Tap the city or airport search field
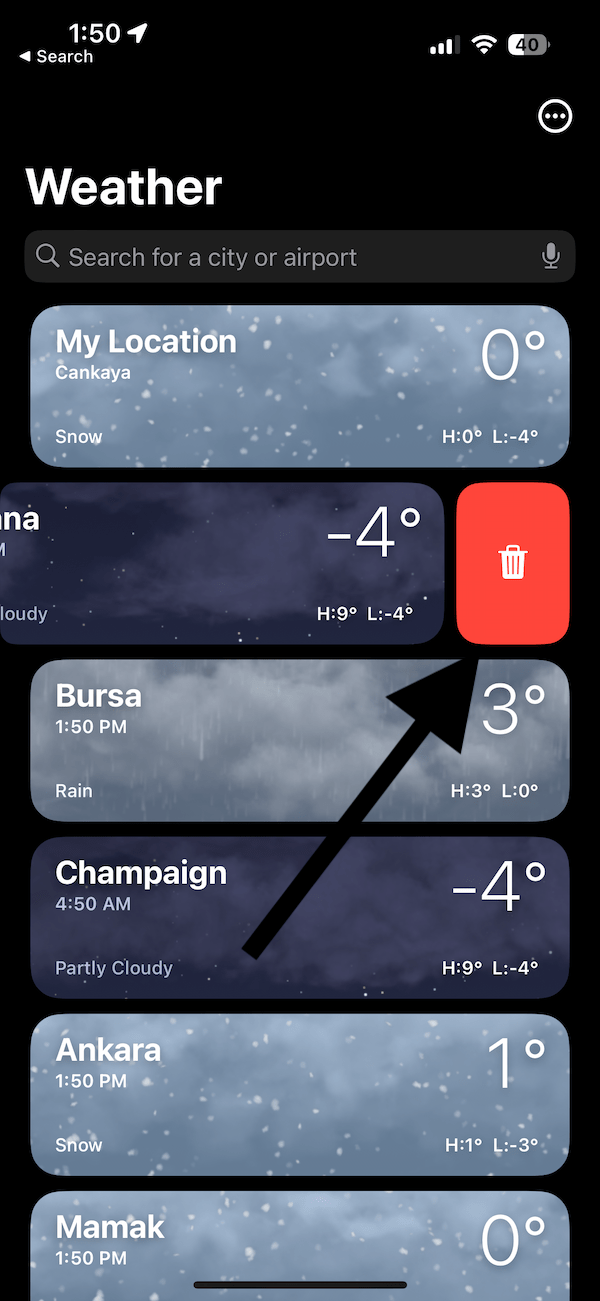Screen dimensions: 600x1301 coord(290,257)
